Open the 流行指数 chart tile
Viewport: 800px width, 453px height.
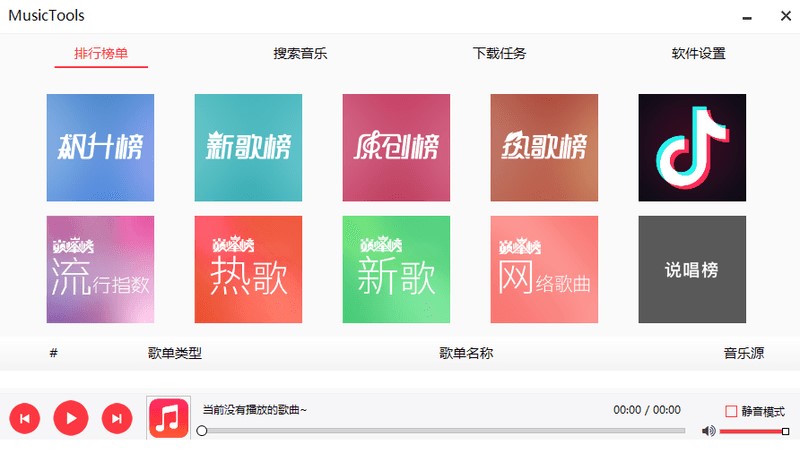[100, 270]
